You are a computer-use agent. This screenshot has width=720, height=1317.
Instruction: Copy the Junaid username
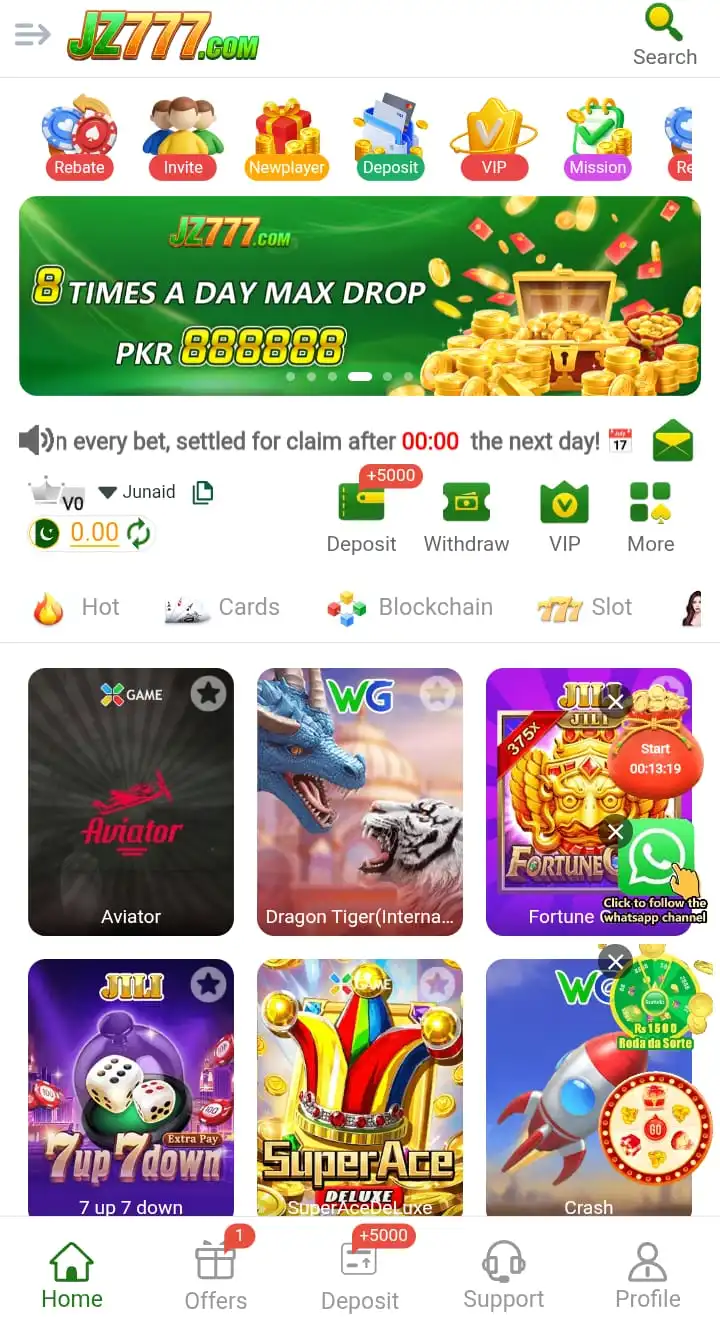203,492
